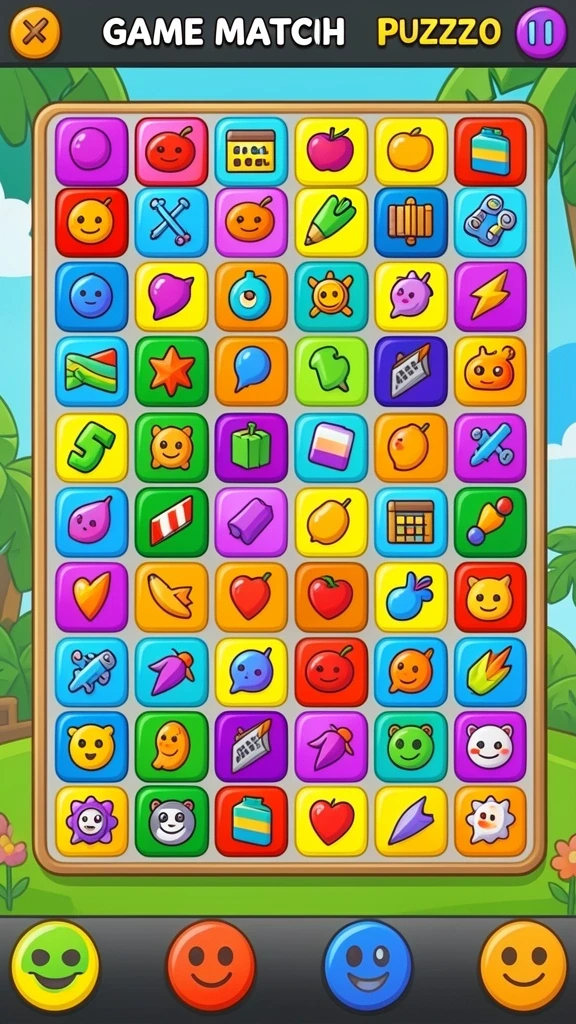Pick the banana tile

pyautogui.click(x=172, y=597)
